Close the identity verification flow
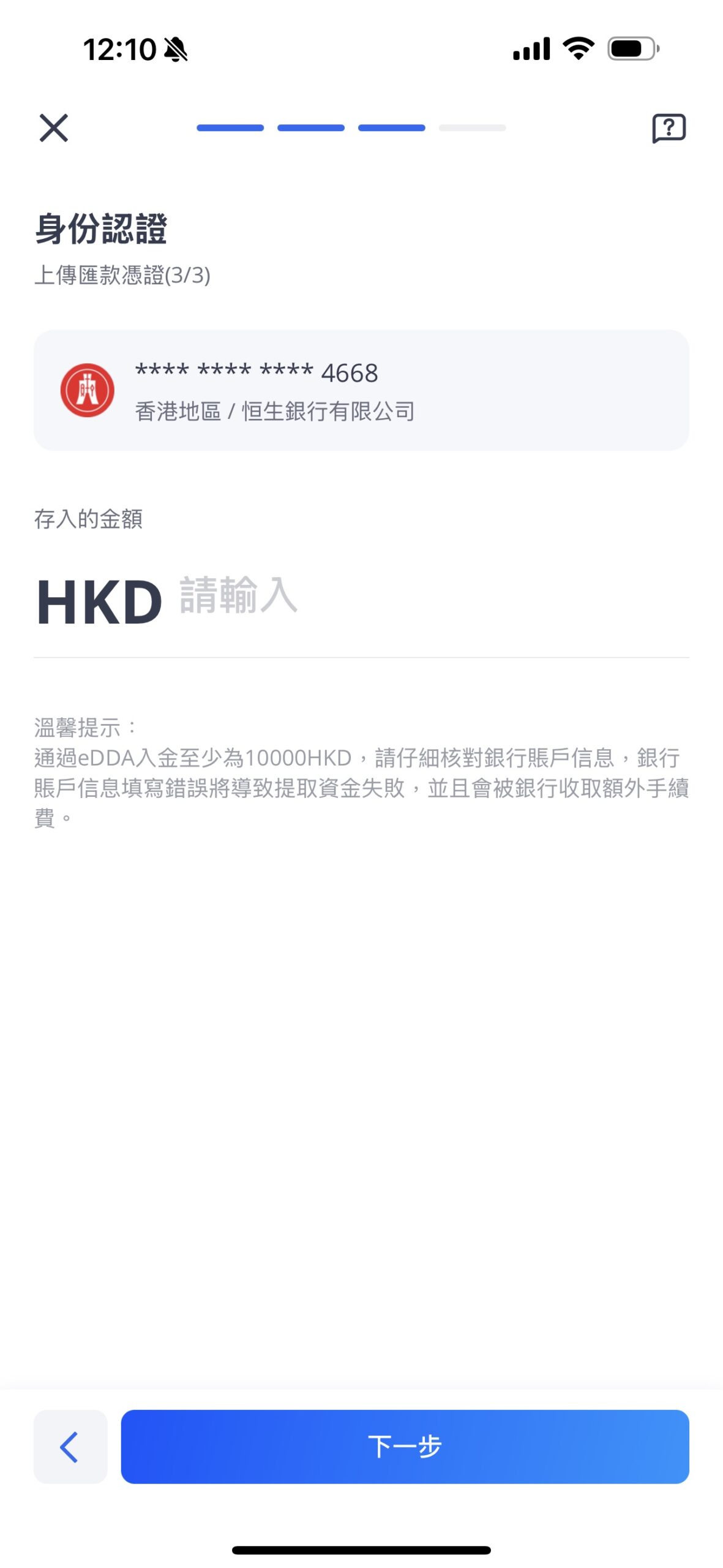 [x=54, y=128]
